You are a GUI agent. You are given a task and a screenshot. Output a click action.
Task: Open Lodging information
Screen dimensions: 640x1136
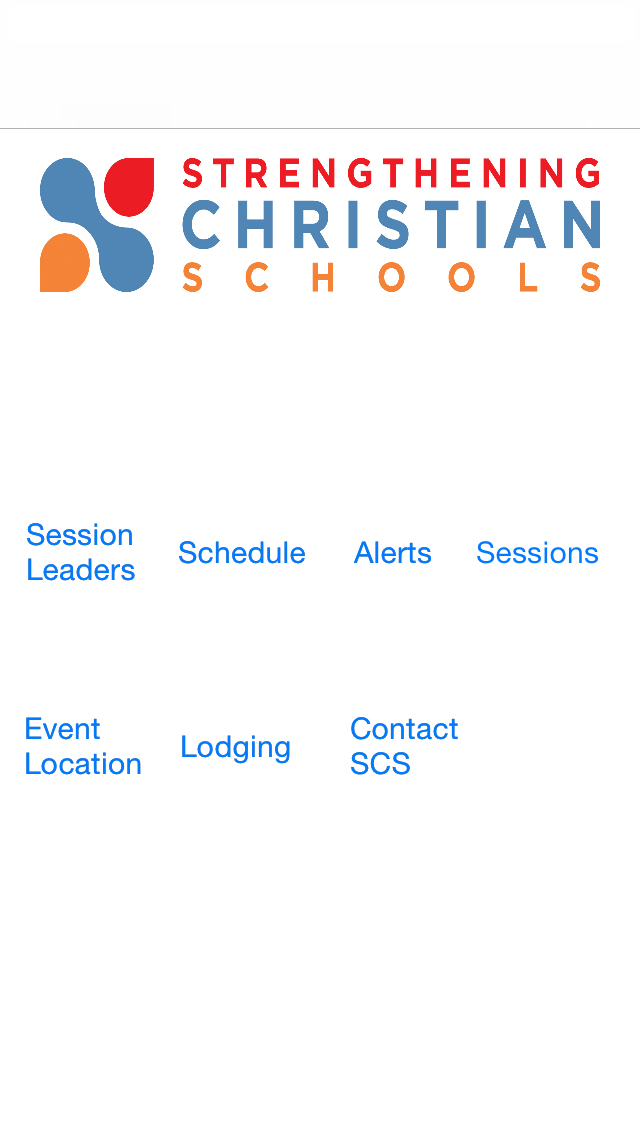(x=235, y=747)
